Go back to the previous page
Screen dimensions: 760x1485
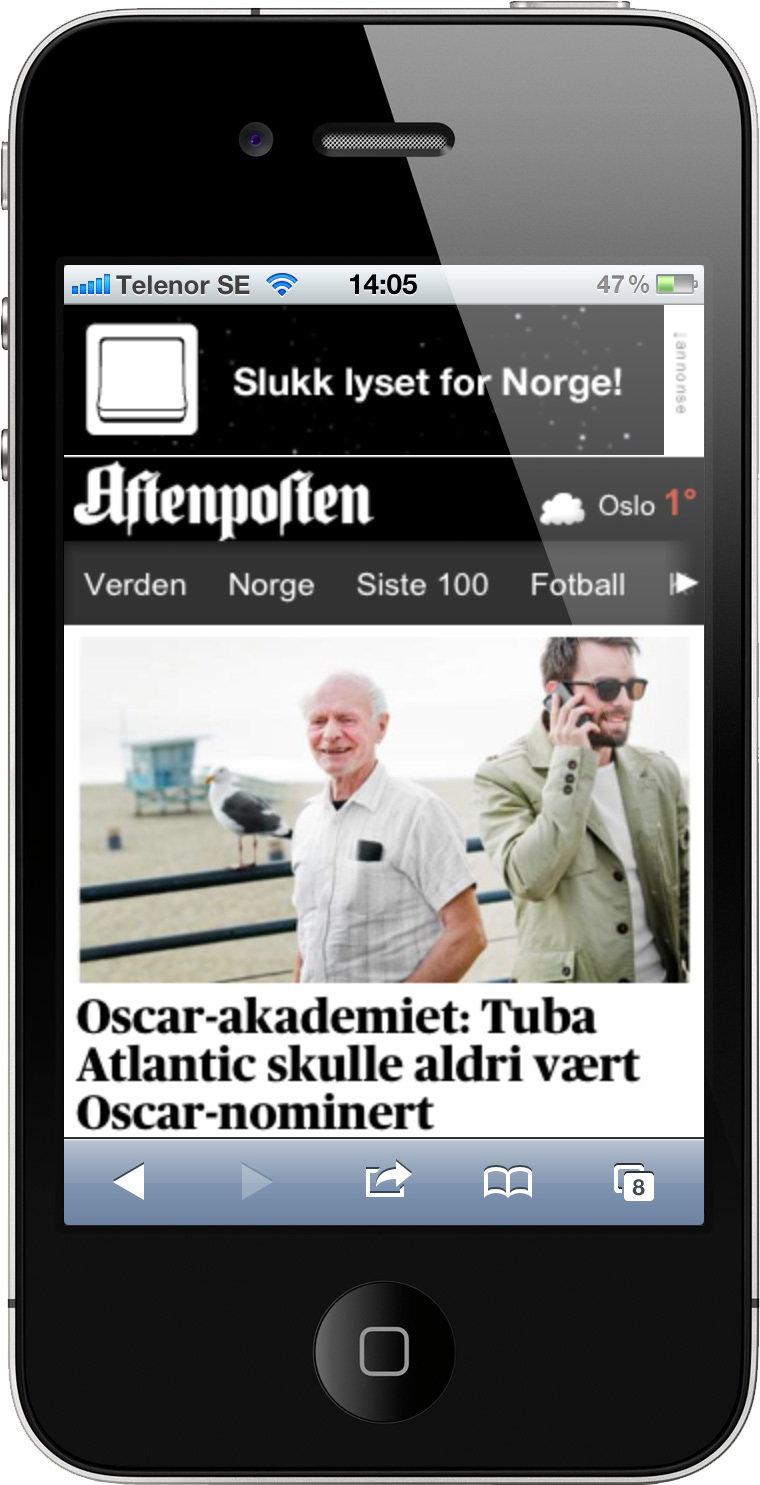click(x=129, y=1182)
